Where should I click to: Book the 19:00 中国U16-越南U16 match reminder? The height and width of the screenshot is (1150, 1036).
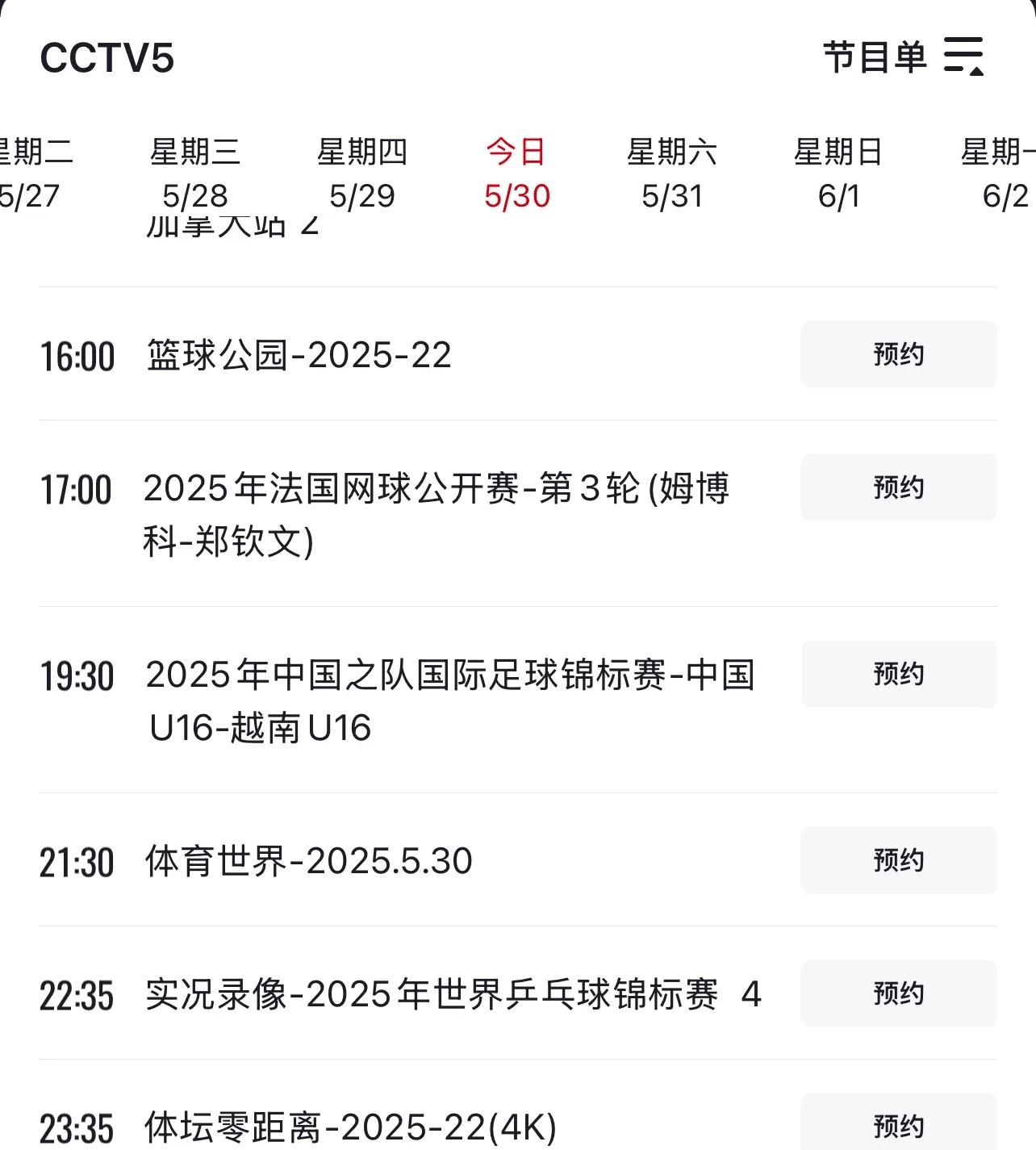click(898, 674)
